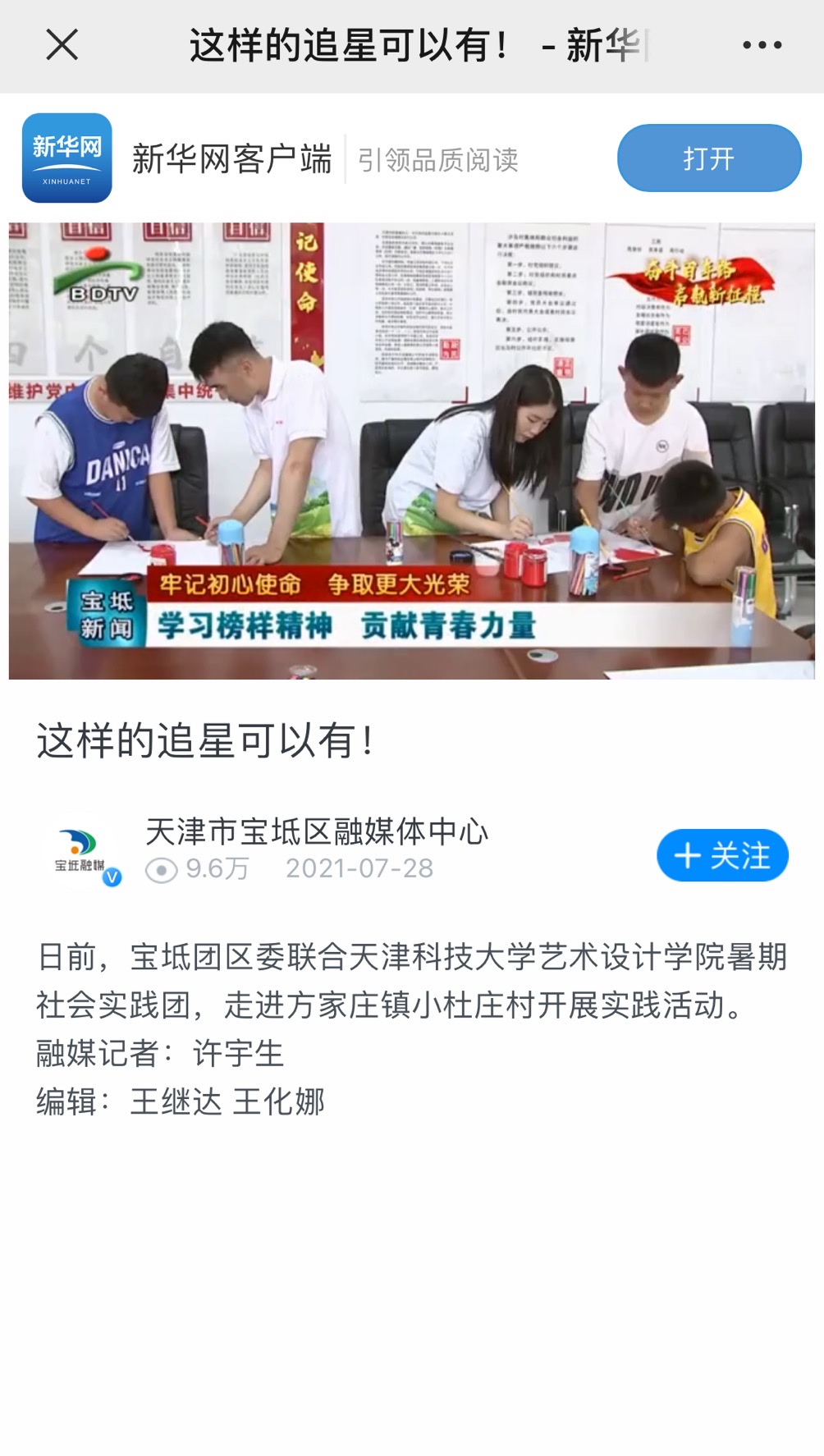Open the 新华网客户端 app banner
The width and height of the screenshot is (824, 1456).
[232, 159]
